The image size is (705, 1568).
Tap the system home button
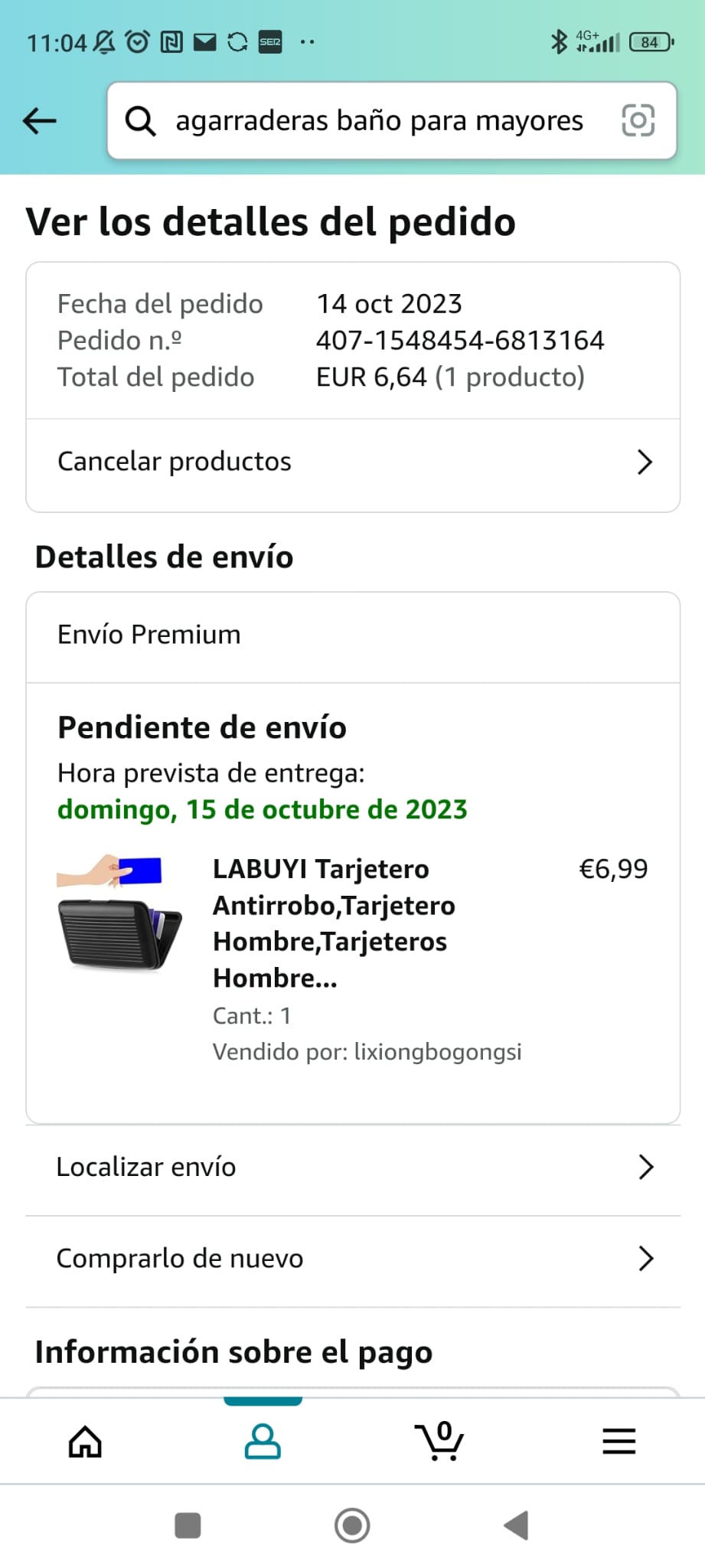pyautogui.click(x=352, y=1526)
